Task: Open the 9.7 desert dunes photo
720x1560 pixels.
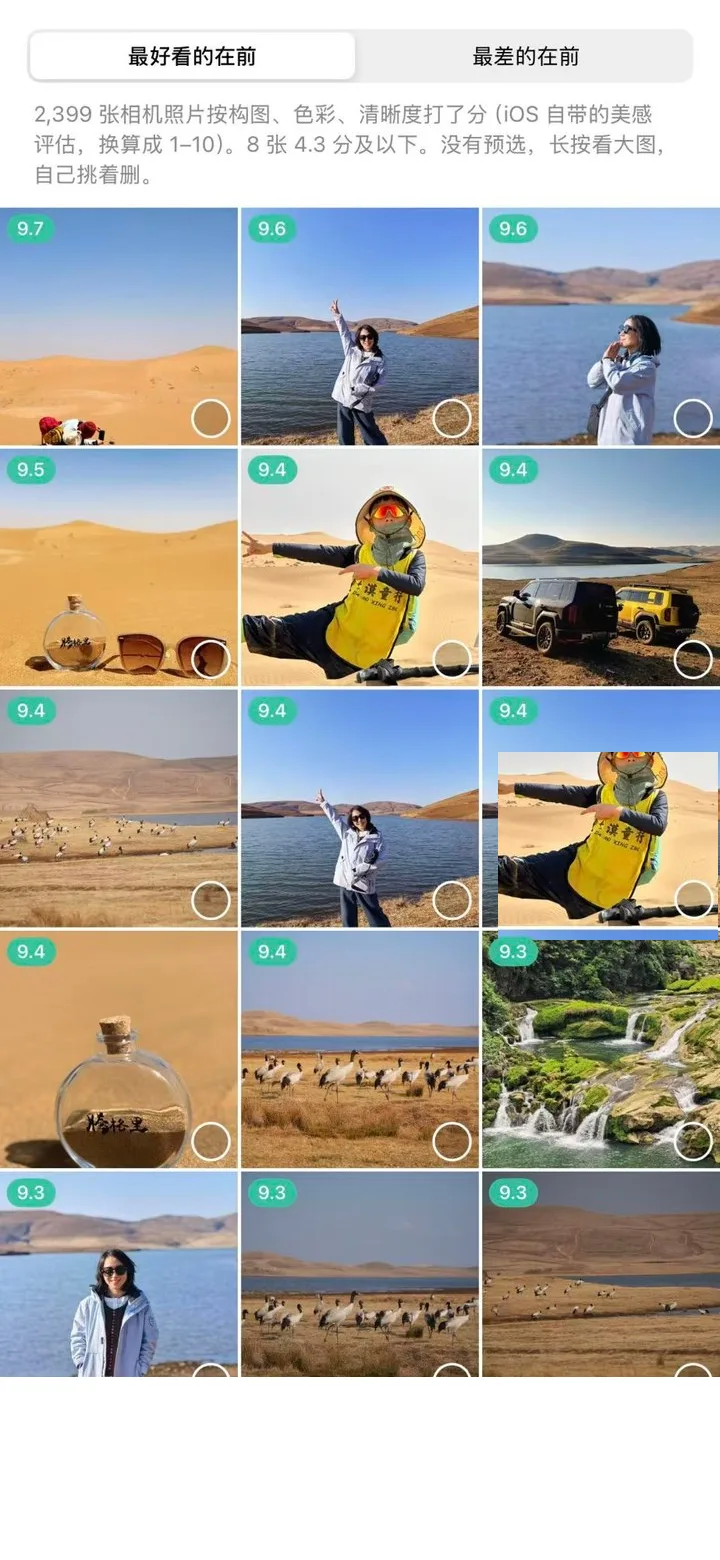Action: pos(119,326)
